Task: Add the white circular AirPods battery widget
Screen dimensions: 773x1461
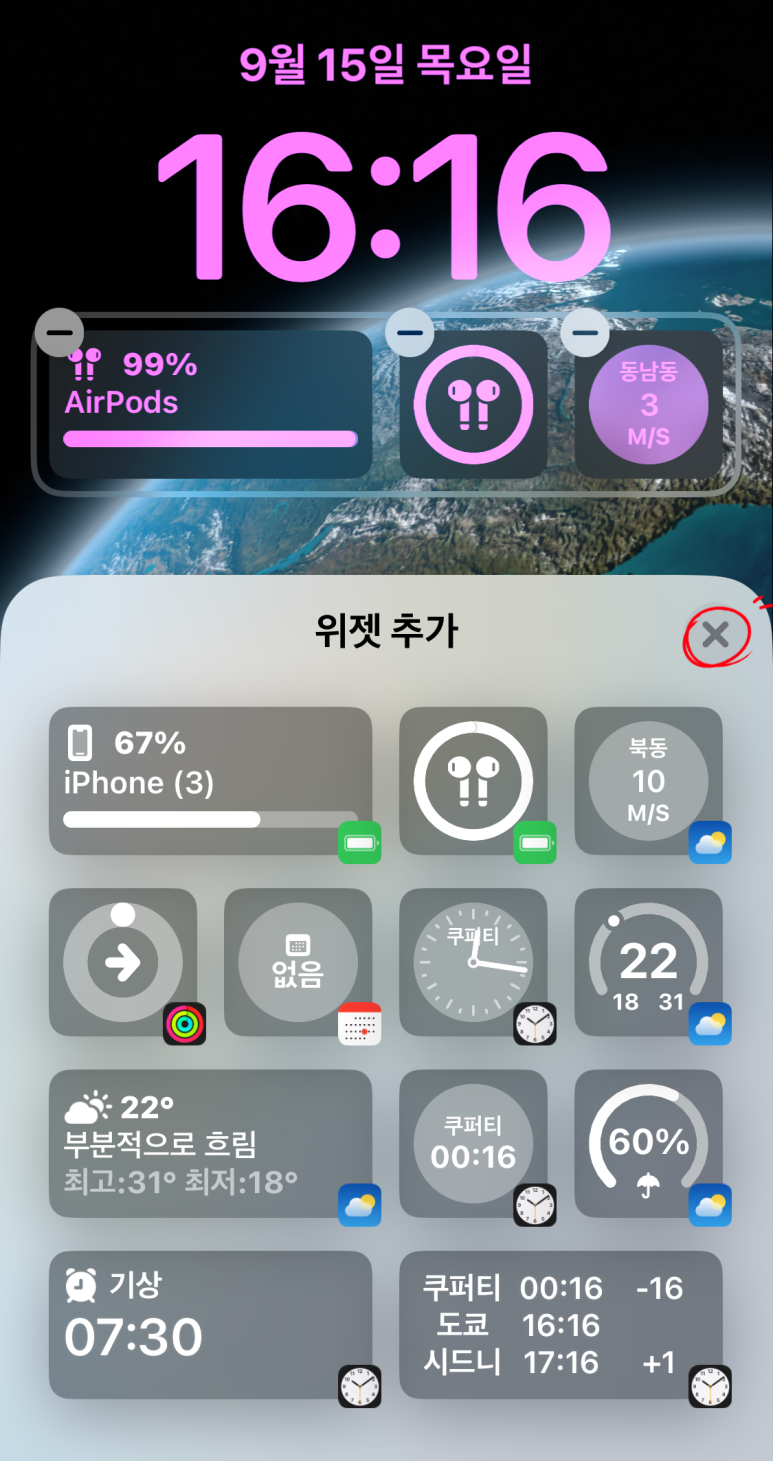Action: 473,780
